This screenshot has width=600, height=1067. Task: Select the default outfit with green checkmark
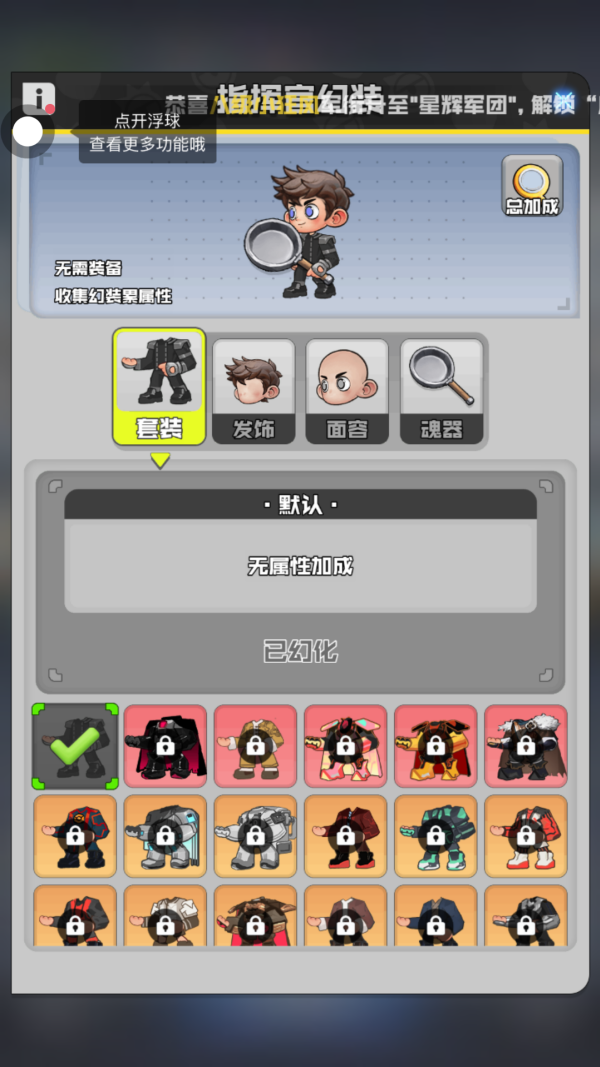75,745
